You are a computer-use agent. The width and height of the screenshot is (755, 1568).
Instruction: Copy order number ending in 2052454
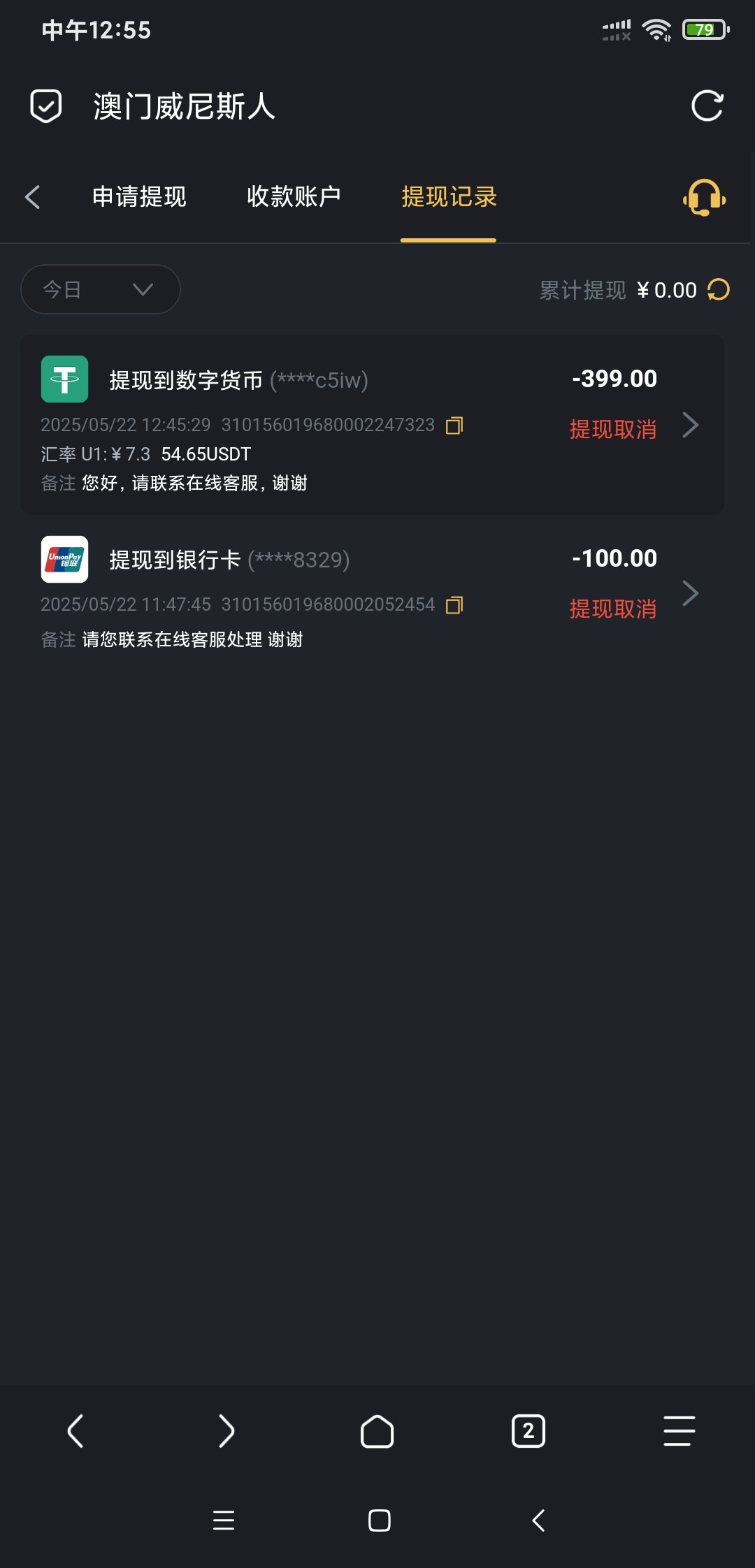tap(454, 605)
